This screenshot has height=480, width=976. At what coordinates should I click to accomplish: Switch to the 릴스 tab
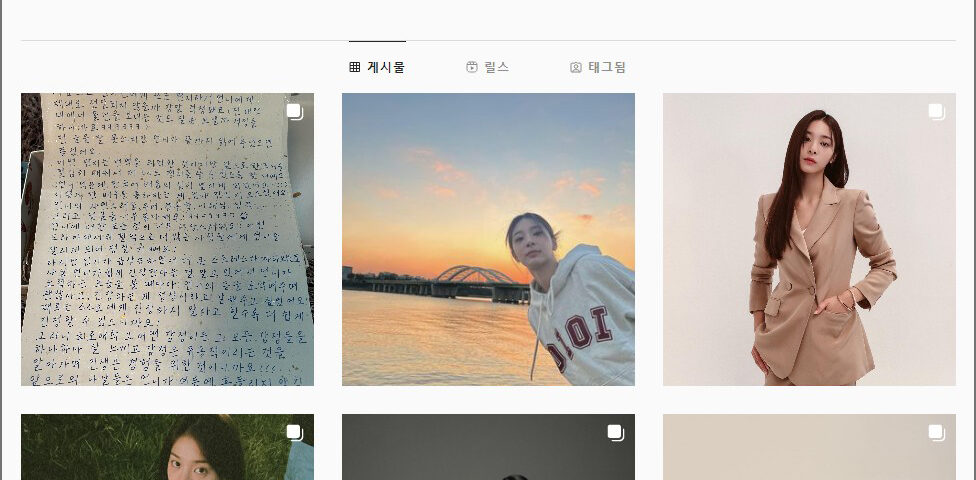[x=488, y=67]
